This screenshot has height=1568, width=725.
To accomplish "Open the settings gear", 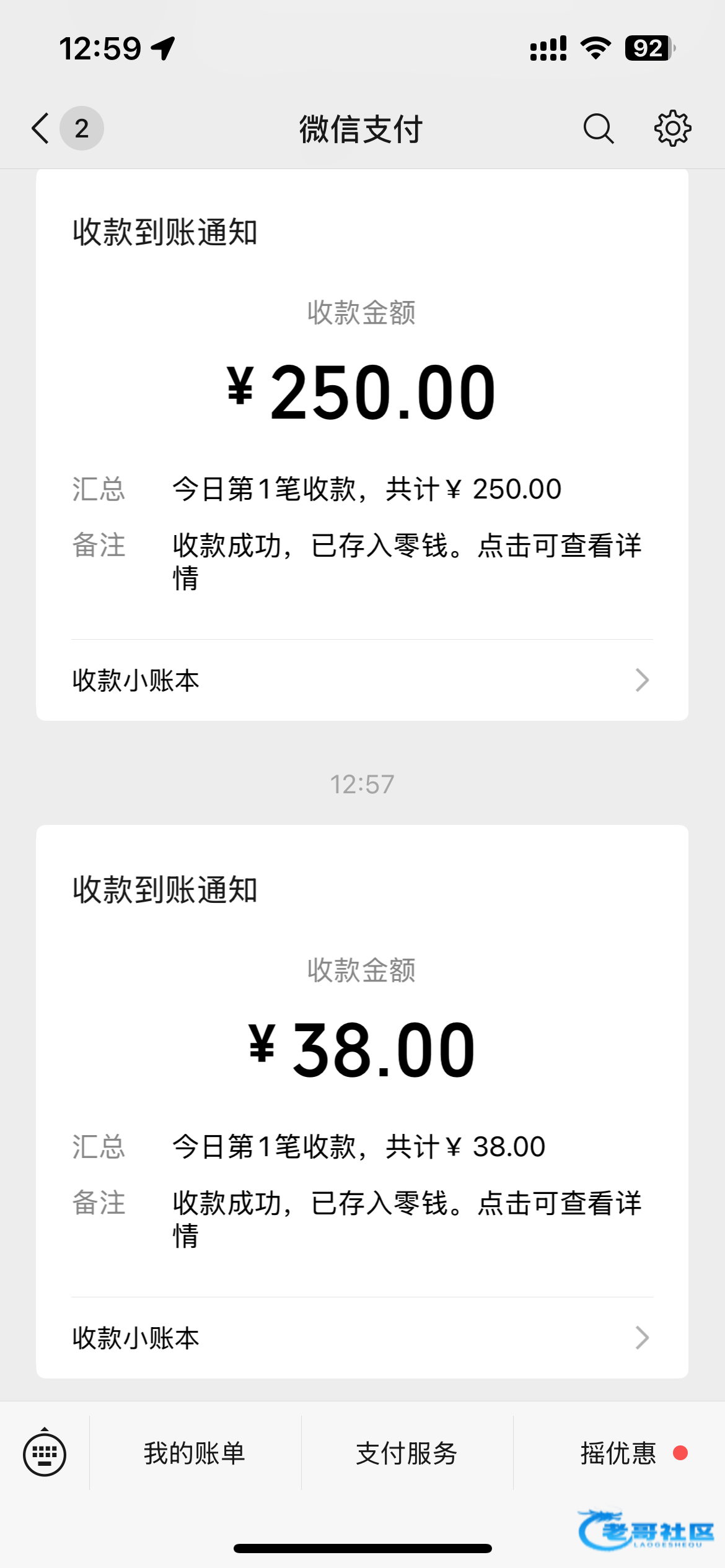I will tap(672, 129).
